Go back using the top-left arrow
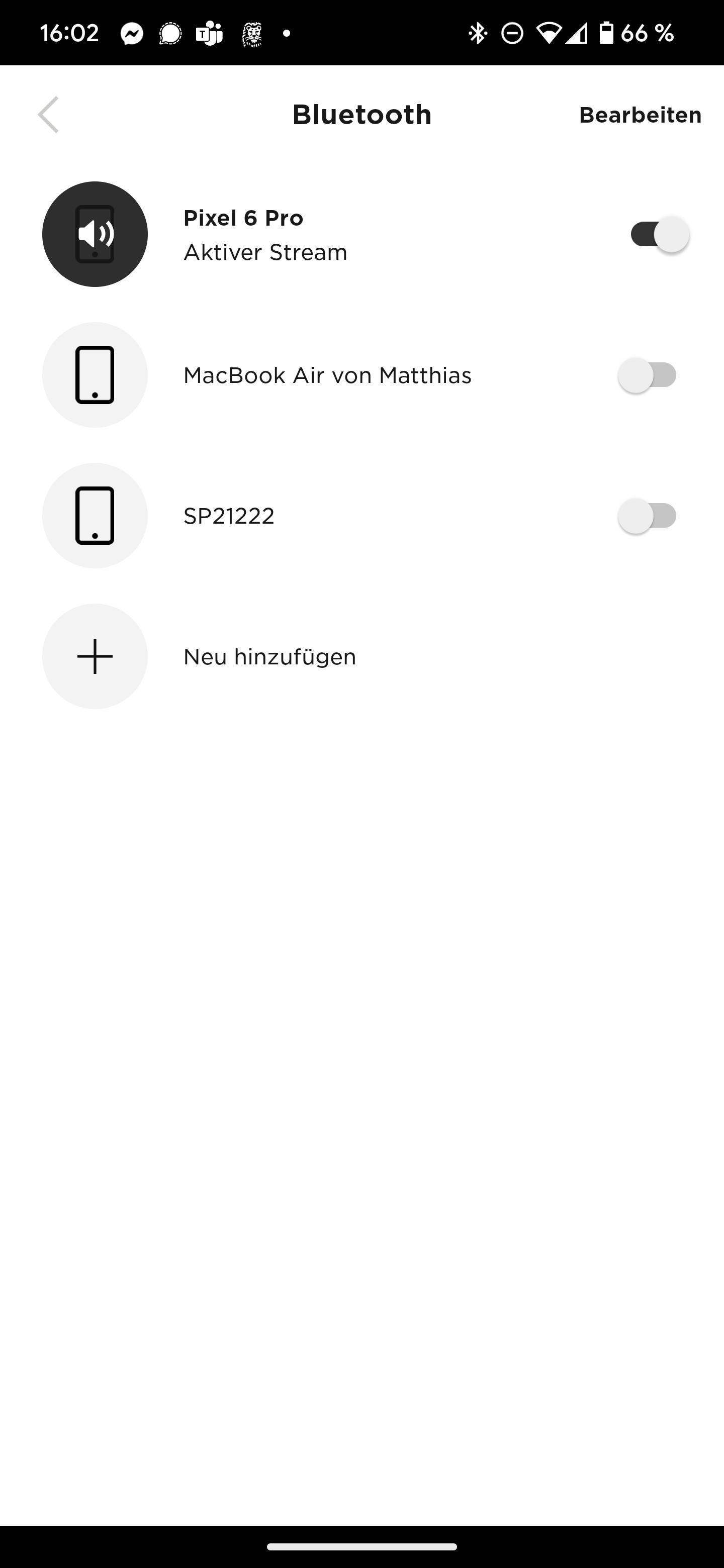Screen dimensions: 724x1568 [49, 115]
